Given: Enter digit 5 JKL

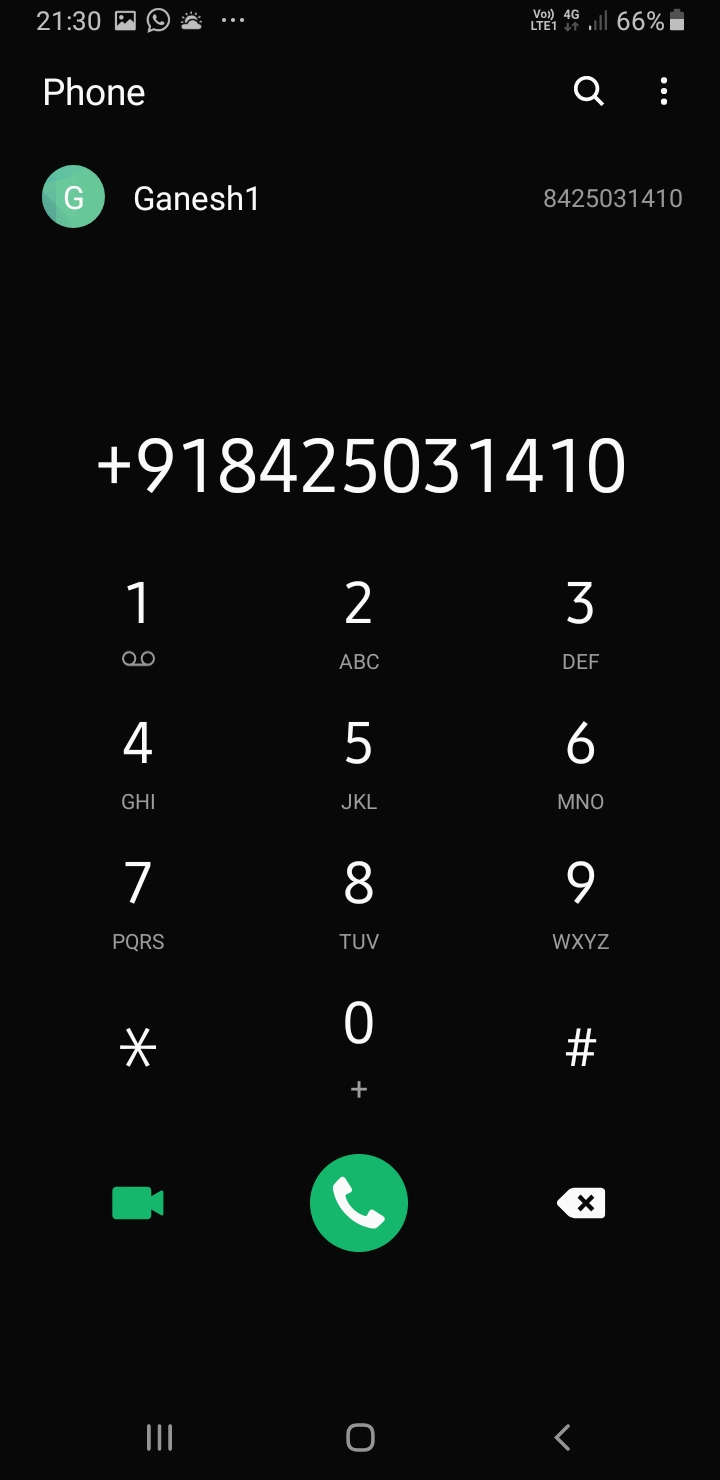Looking at the screenshot, I should click(x=359, y=760).
